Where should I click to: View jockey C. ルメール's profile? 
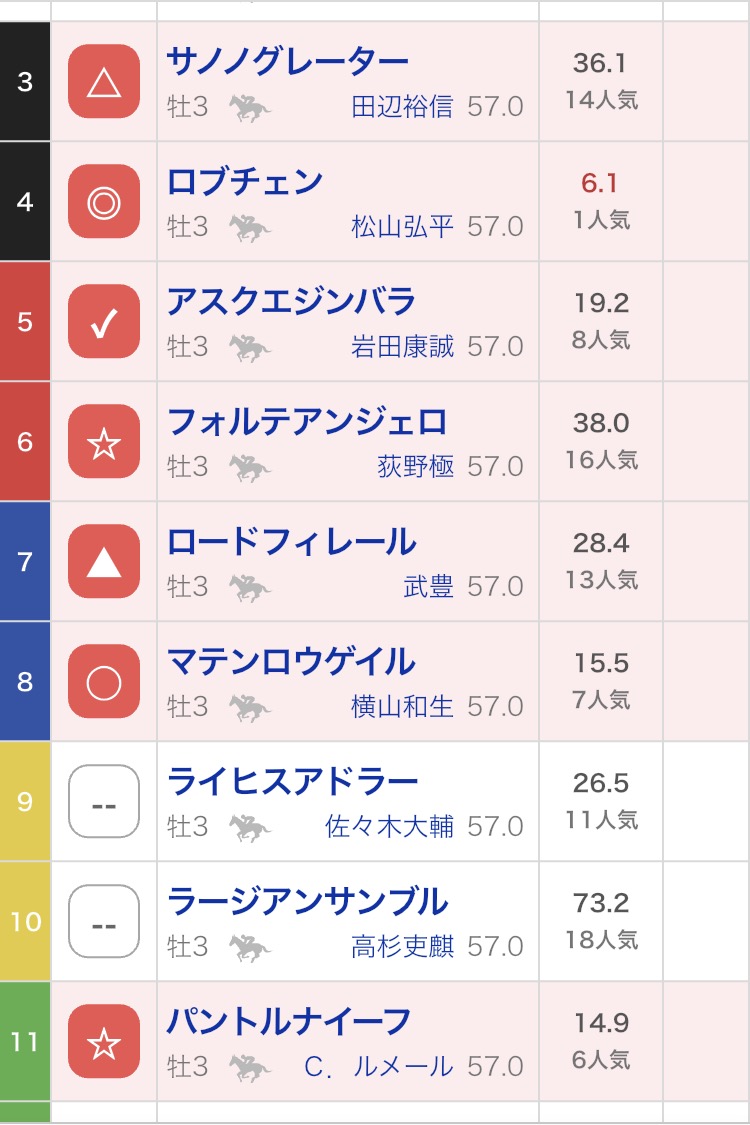coord(378,1066)
